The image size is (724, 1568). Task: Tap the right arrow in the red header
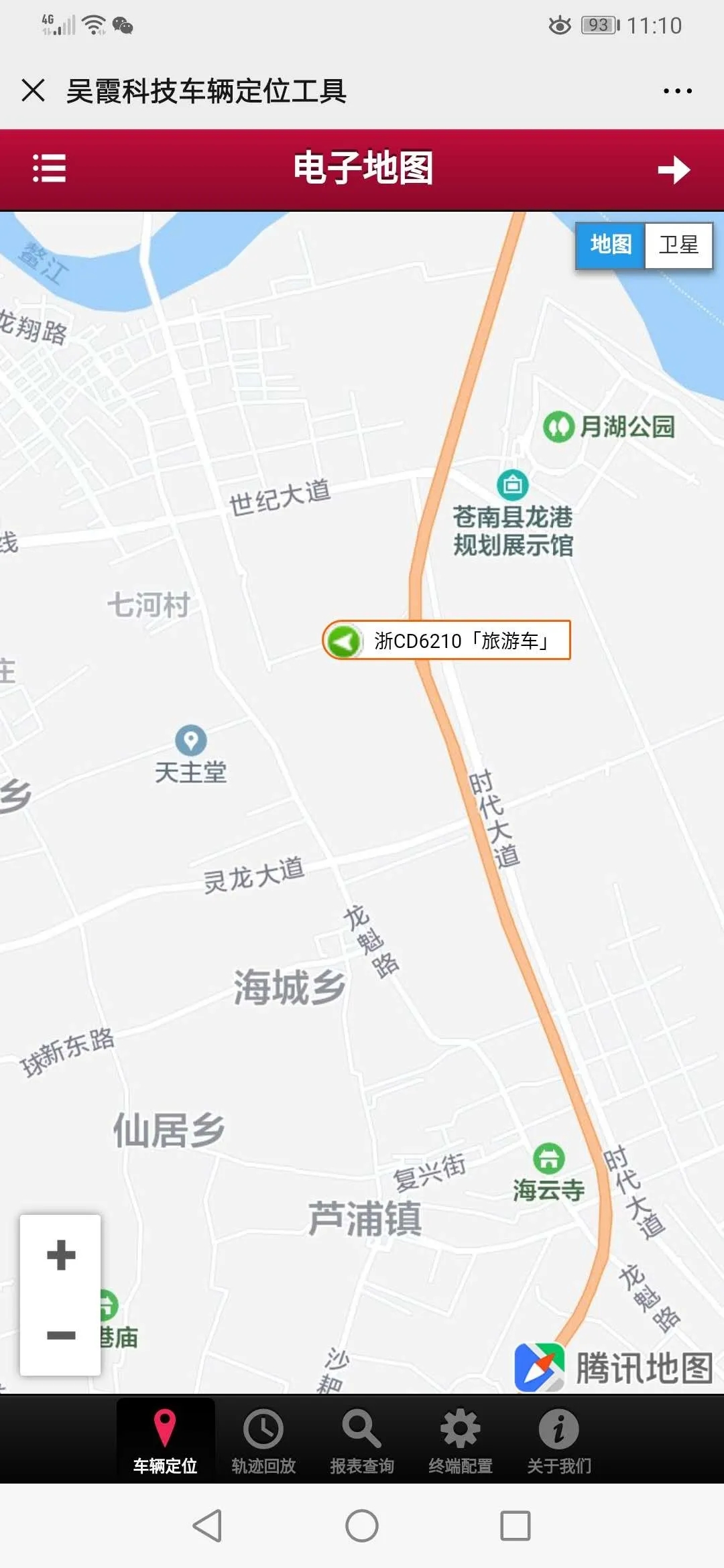click(x=674, y=170)
